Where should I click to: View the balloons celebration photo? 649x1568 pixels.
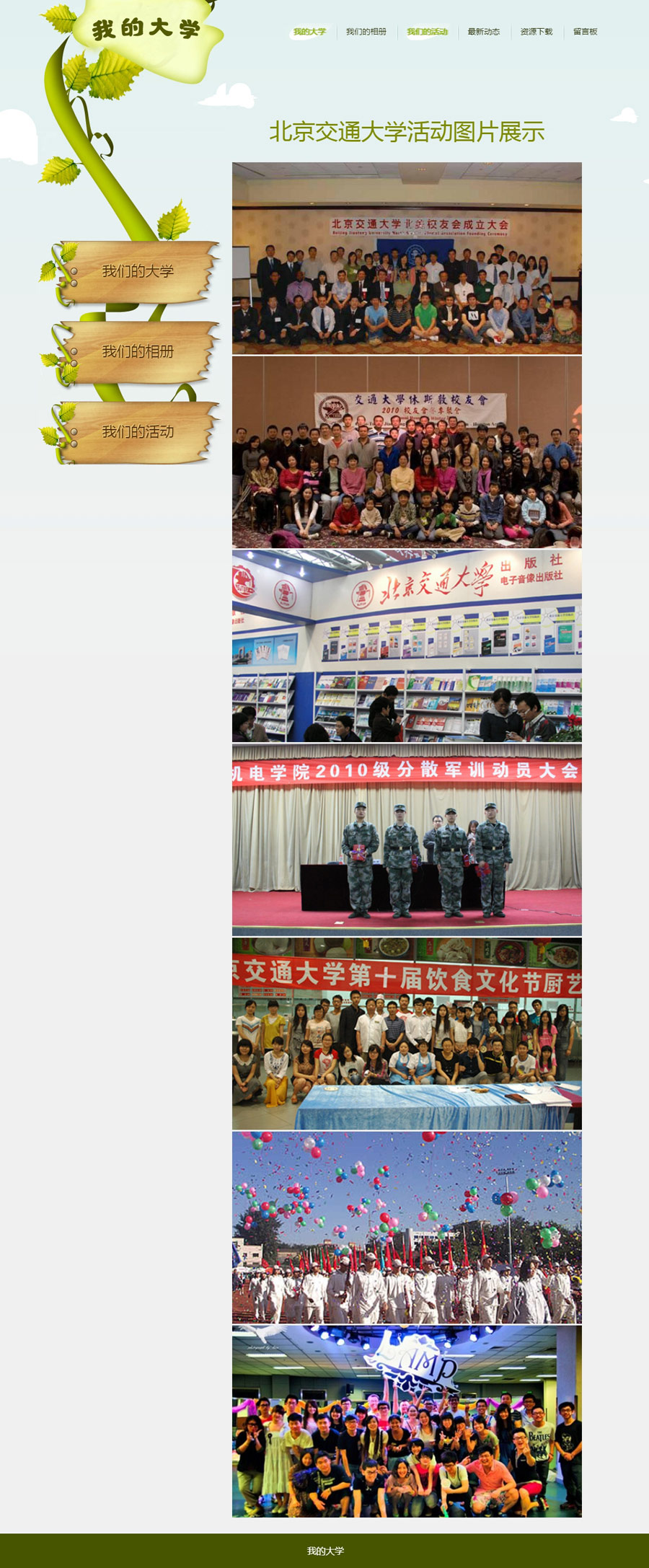click(x=407, y=1228)
